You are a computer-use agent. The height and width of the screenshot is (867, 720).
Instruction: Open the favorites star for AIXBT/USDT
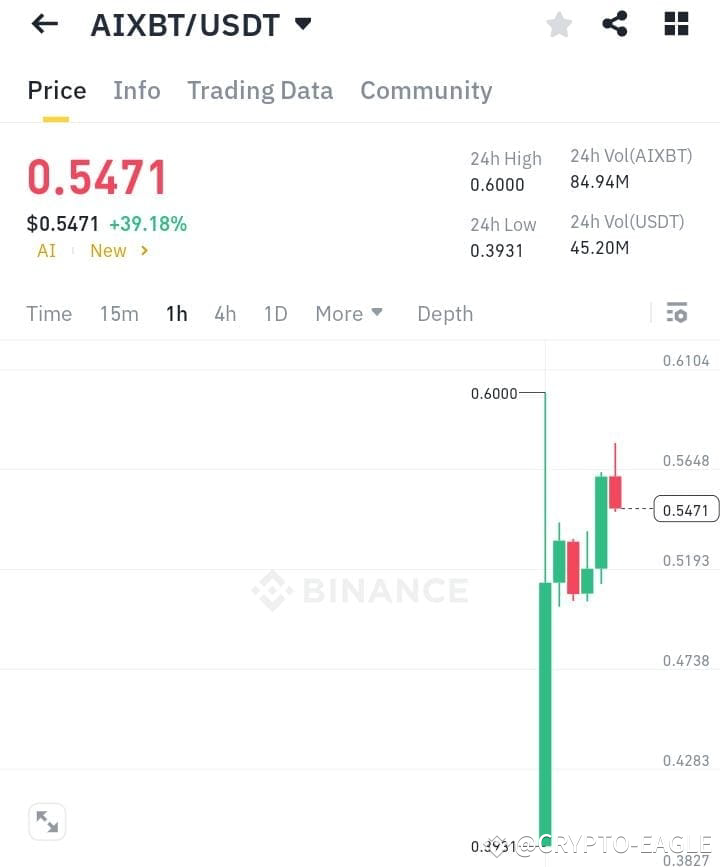click(x=558, y=24)
